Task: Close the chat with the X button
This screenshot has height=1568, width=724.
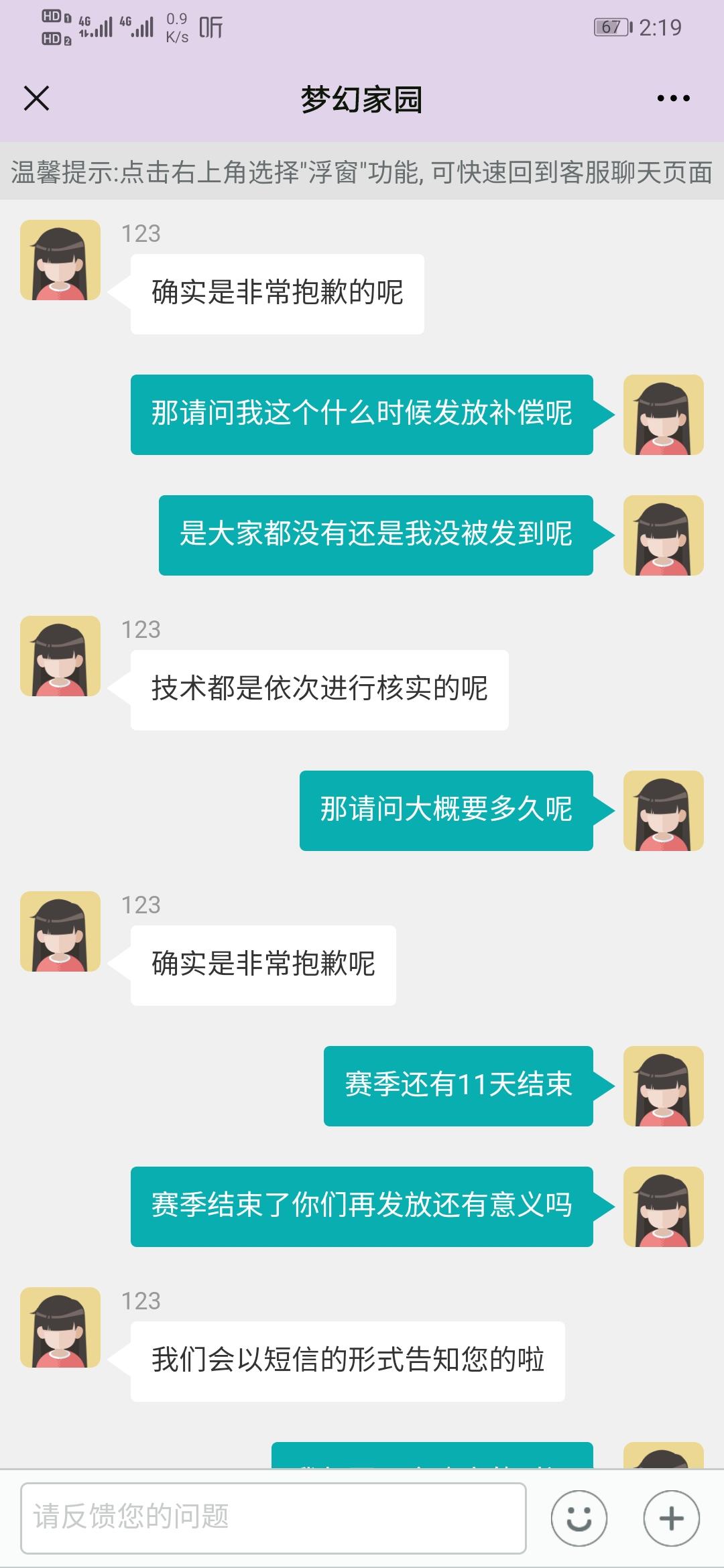Action: pos(37,99)
